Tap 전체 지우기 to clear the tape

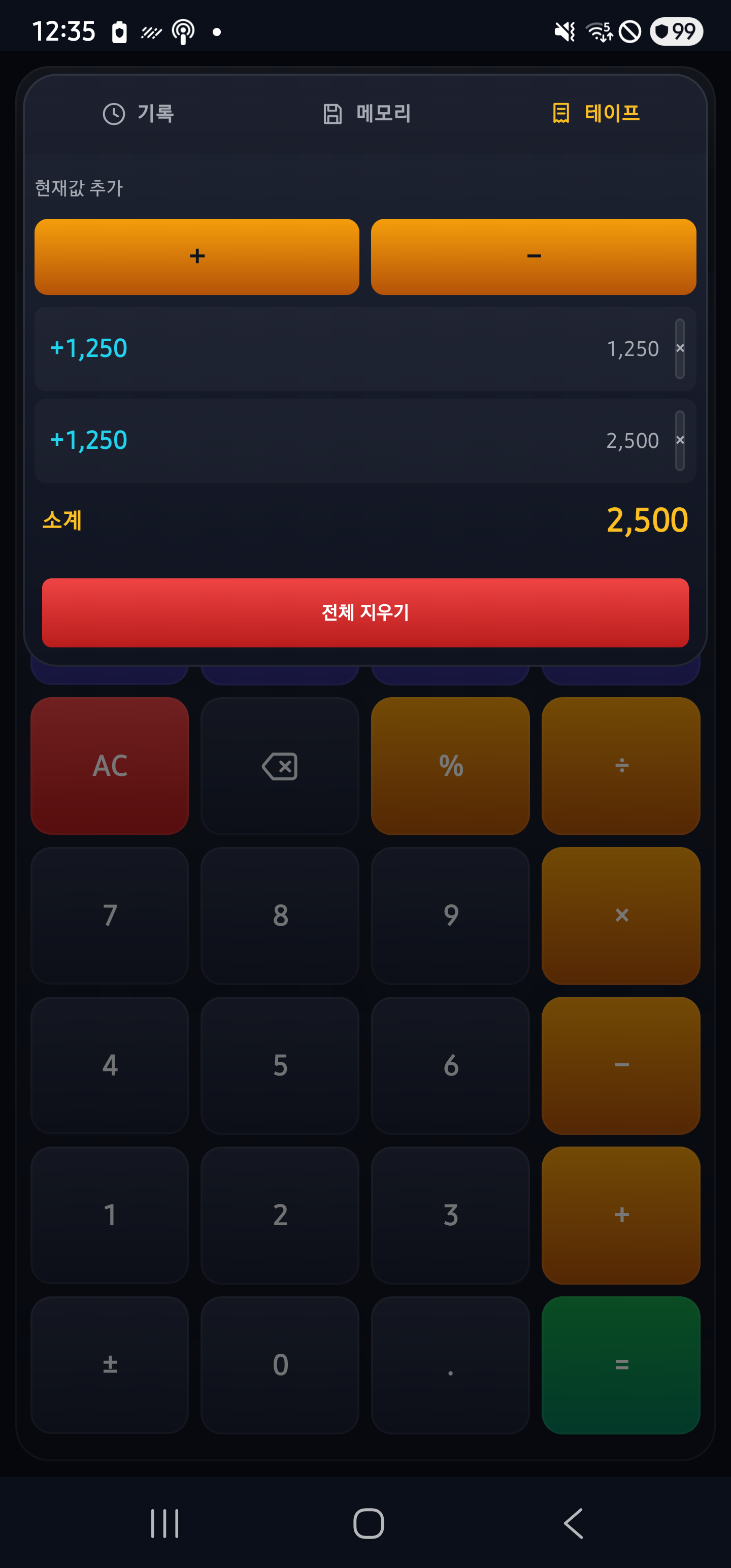[x=365, y=612]
